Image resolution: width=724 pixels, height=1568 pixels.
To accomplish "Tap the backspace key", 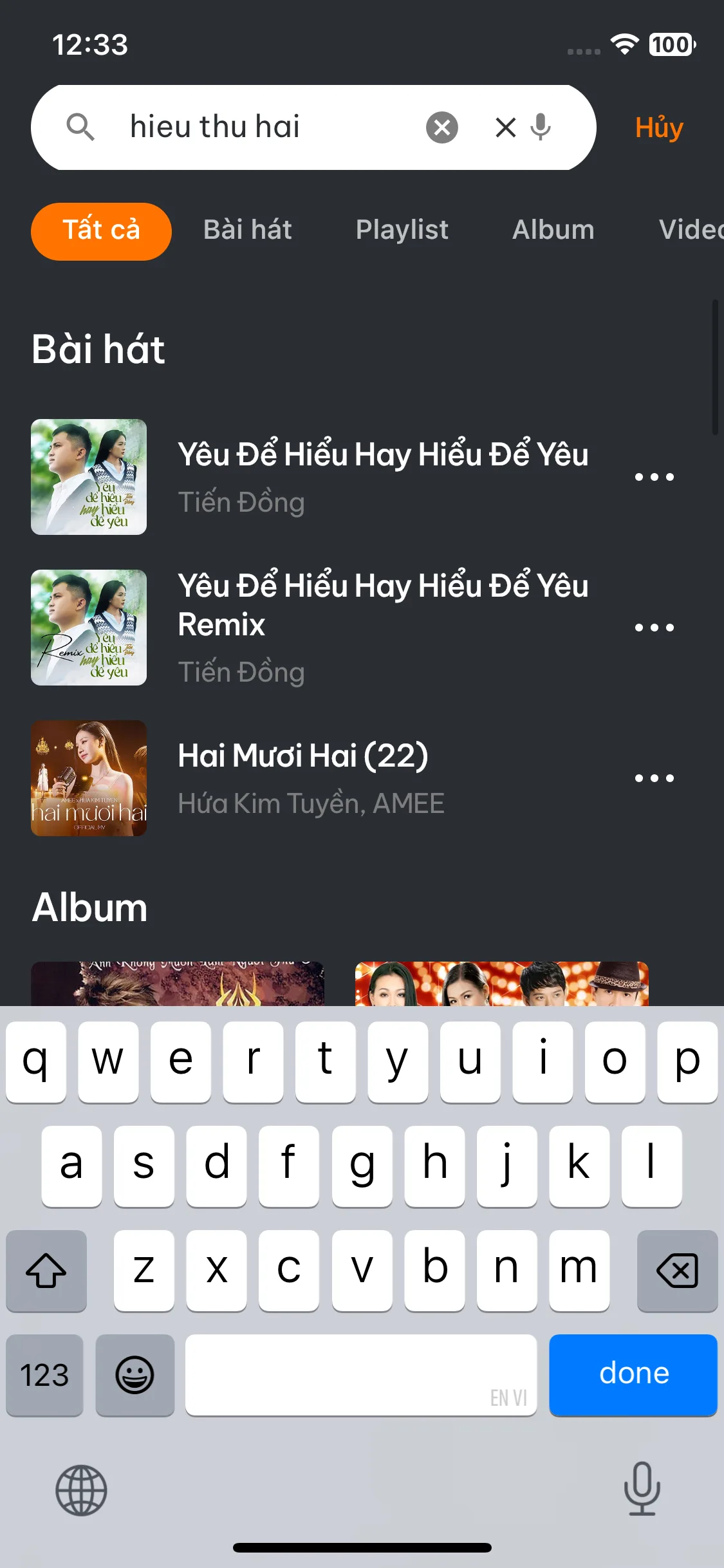I will click(677, 1271).
